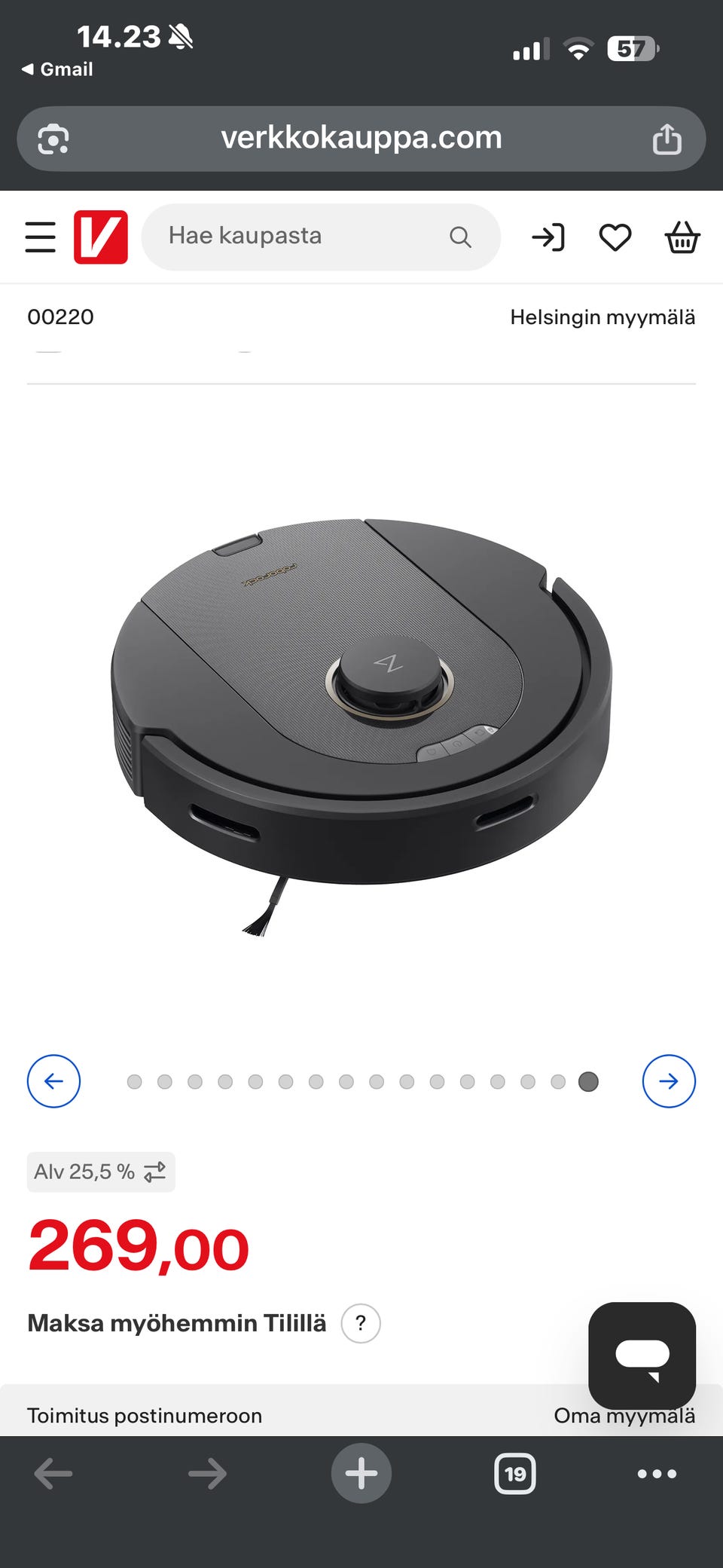Open the tab switcher with 19 tabs
This screenshot has height=1568, width=723.
point(515,1473)
